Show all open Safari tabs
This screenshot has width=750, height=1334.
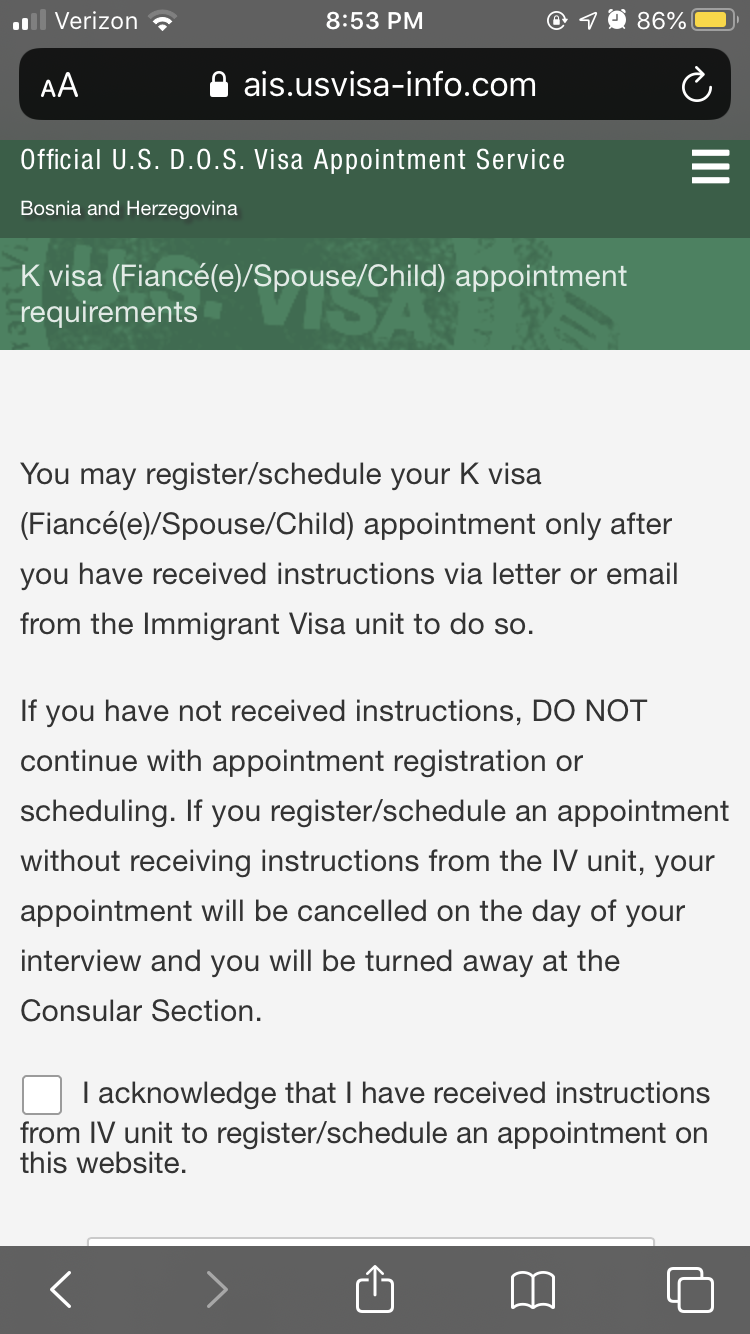(690, 1289)
